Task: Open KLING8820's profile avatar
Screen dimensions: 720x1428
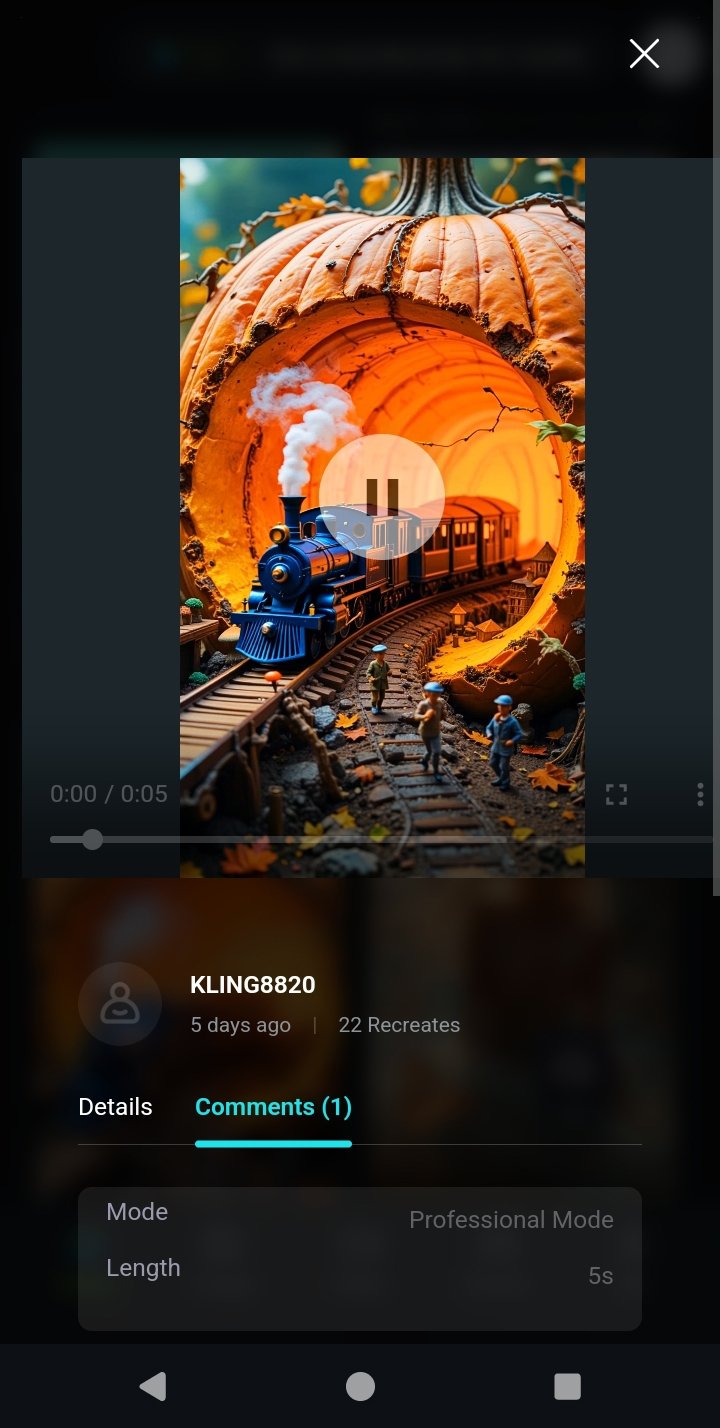Action: [120, 1004]
